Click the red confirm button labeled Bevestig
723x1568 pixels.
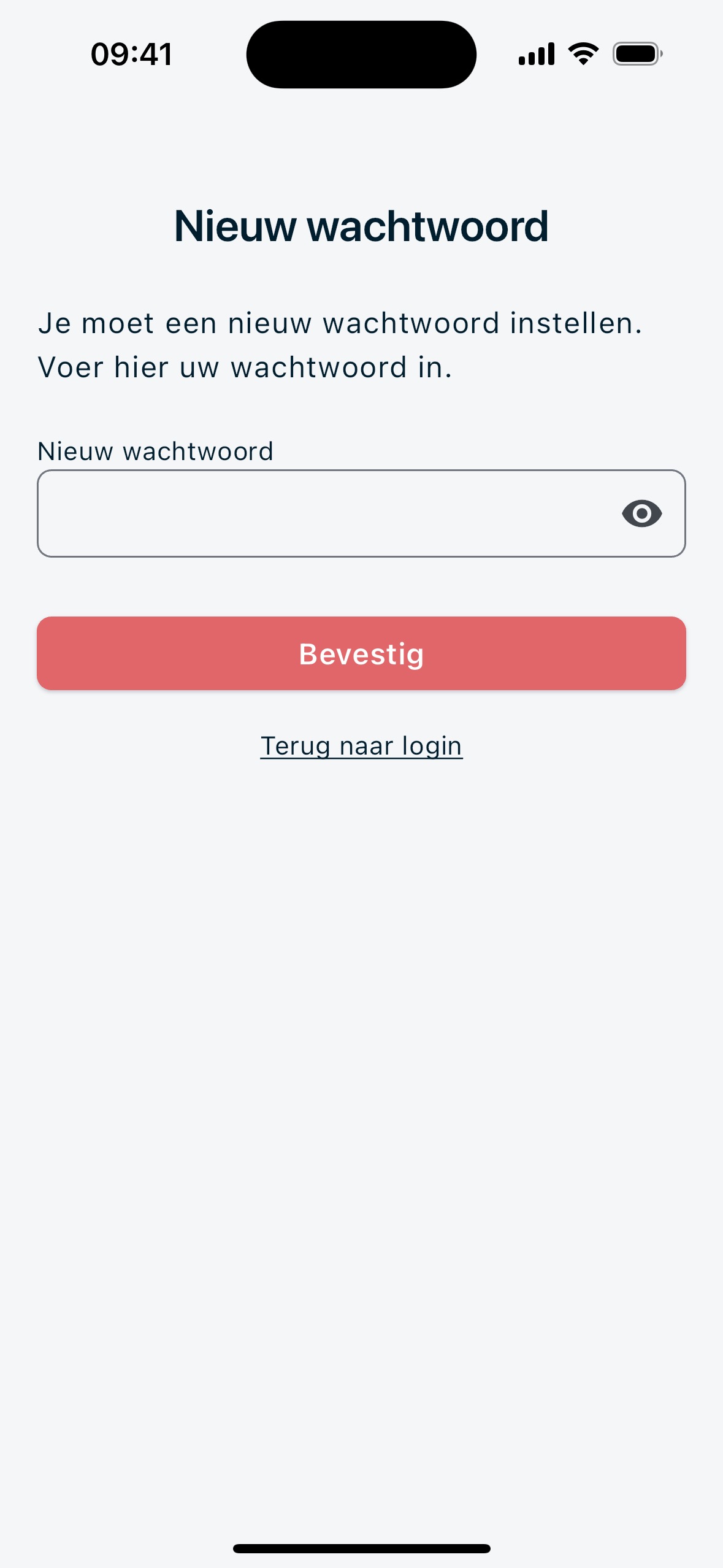point(361,653)
